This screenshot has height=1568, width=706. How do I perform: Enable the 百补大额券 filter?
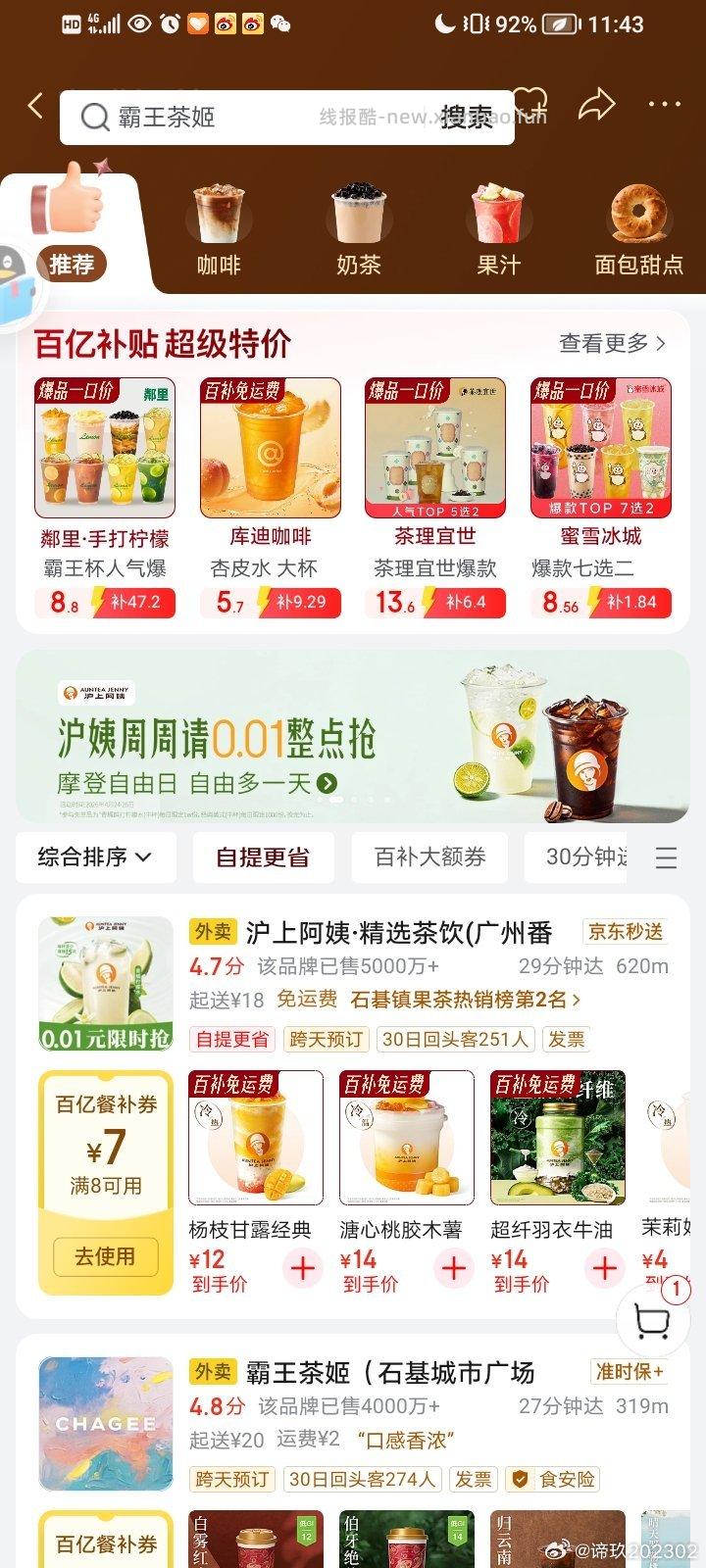click(429, 857)
